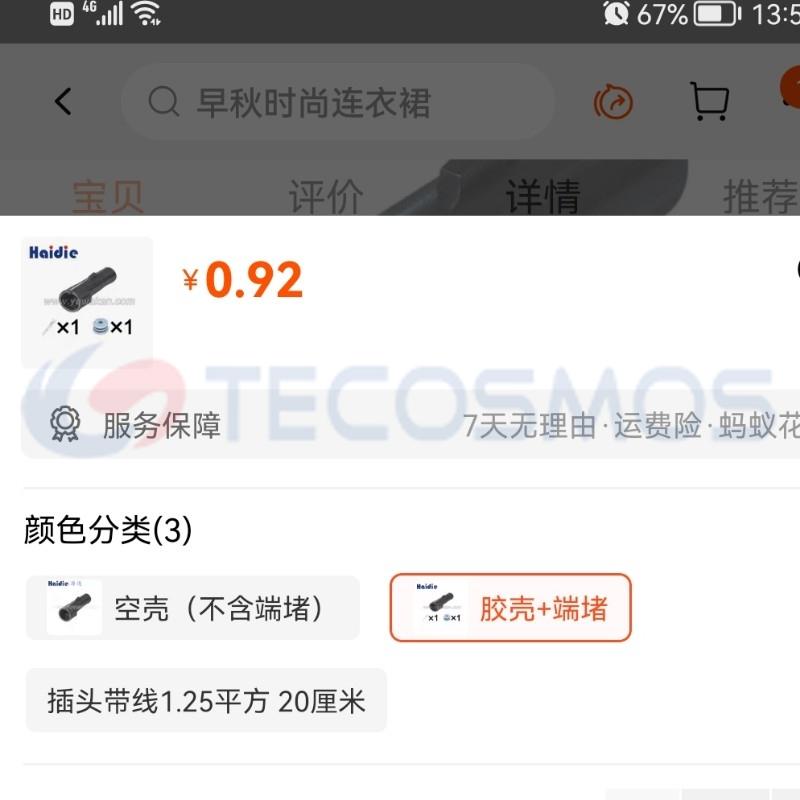The height and width of the screenshot is (800, 800).
Task: Go back using the arrow icon
Action: [63, 101]
